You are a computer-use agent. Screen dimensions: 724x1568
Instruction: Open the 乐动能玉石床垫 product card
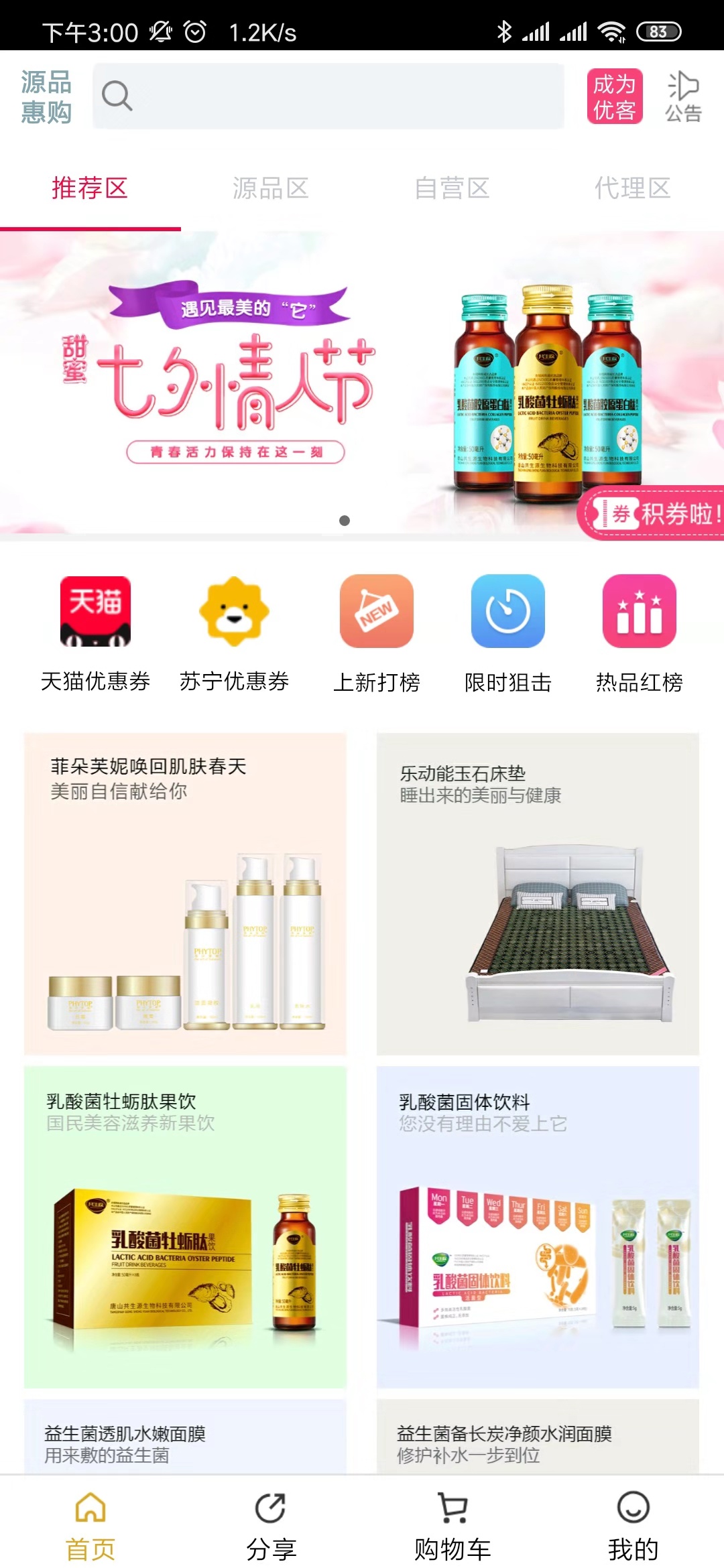click(538, 893)
